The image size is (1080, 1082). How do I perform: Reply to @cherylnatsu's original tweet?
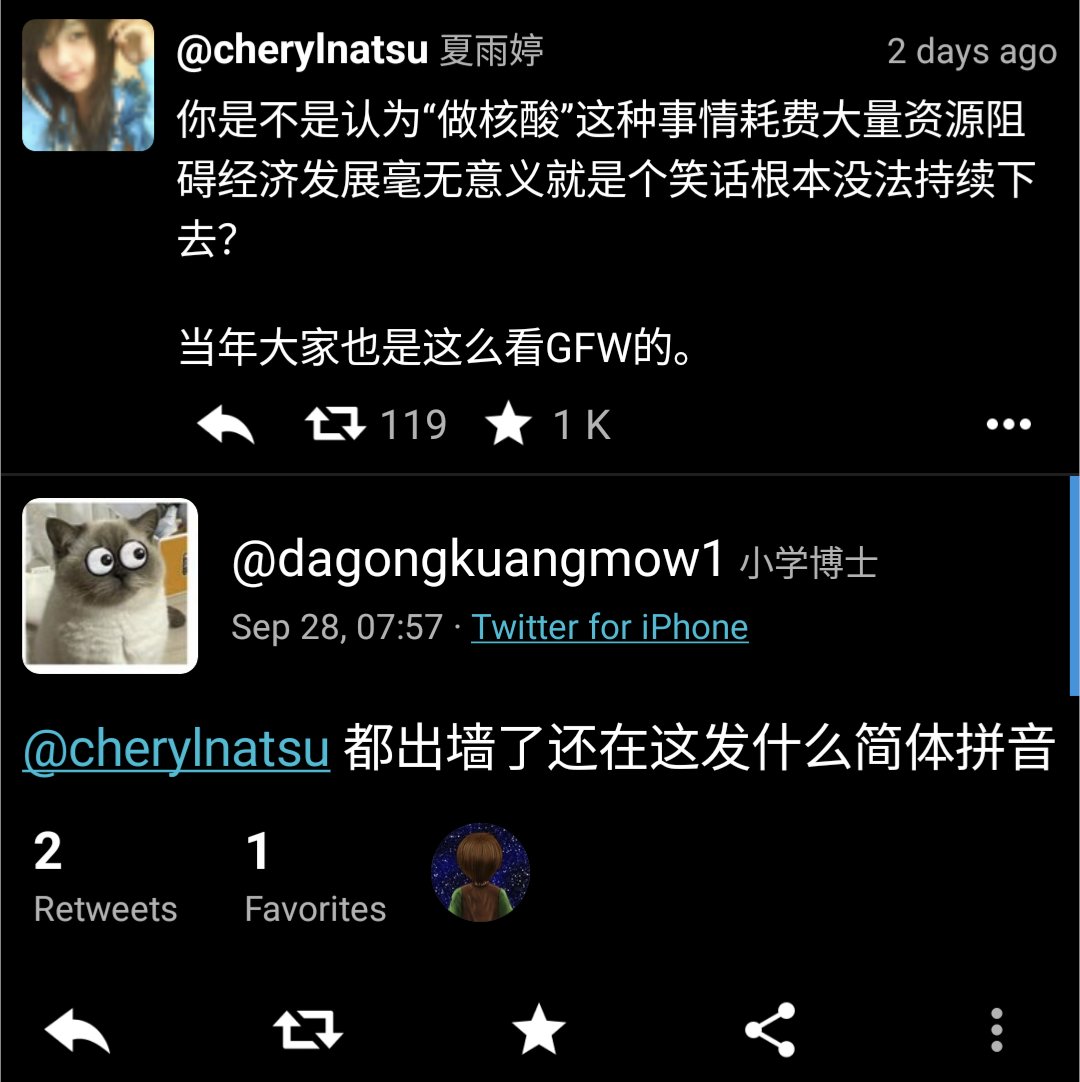(225, 426)
